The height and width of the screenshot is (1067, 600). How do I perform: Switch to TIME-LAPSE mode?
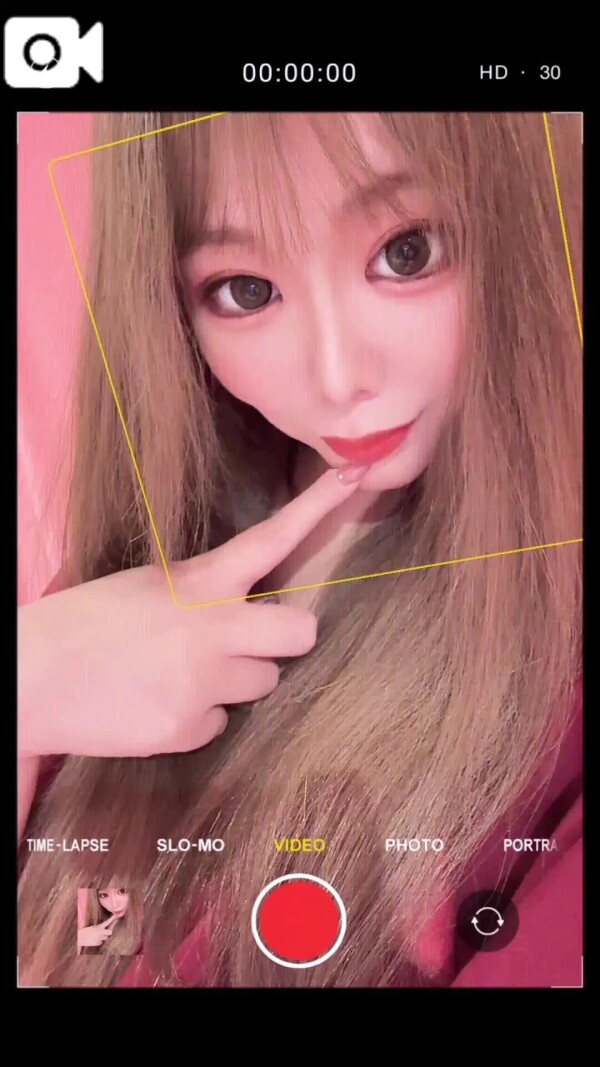click(x=68, y=845)
